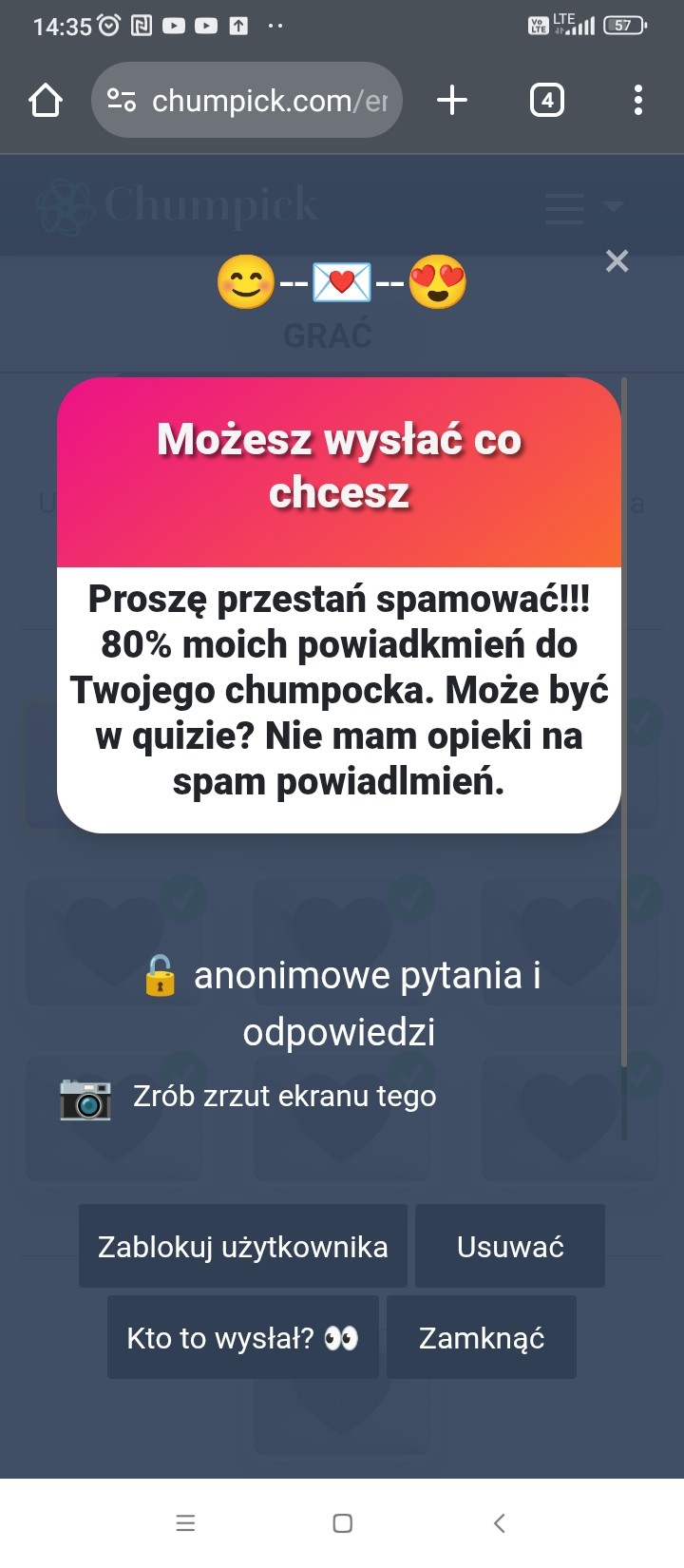684x1568 pixels.
Task: Reveal sender via Kto to wysłał?
Action: (x=243, y=1337)
